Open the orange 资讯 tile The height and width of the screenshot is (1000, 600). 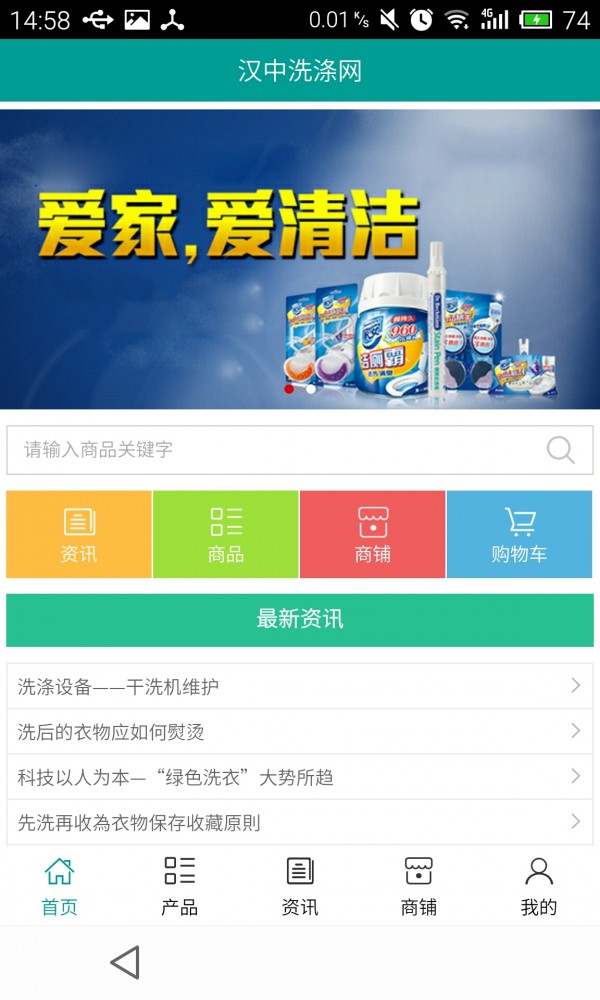pyautogui.click(x=79, y=534)
